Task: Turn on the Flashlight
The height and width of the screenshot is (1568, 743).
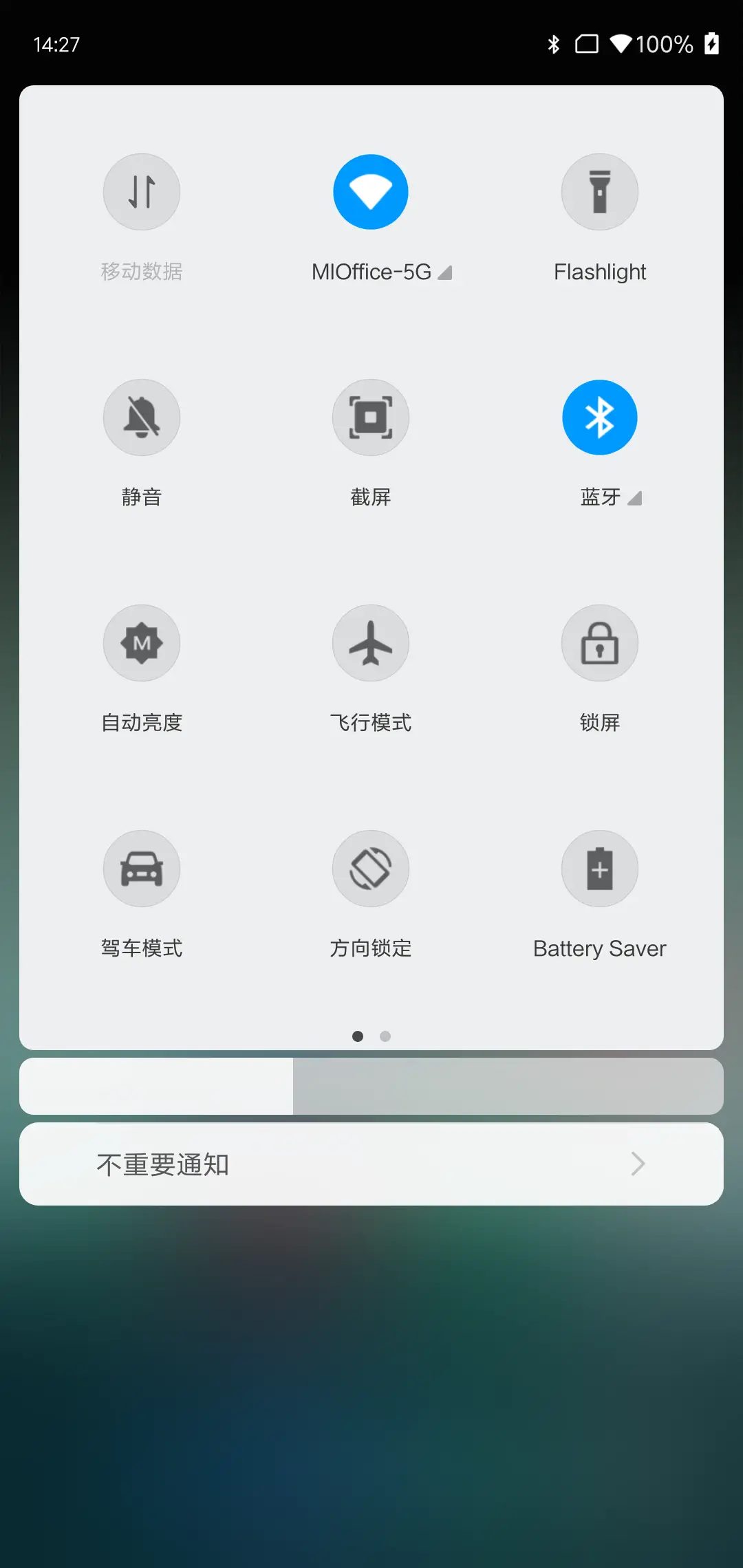Action: 599,191
